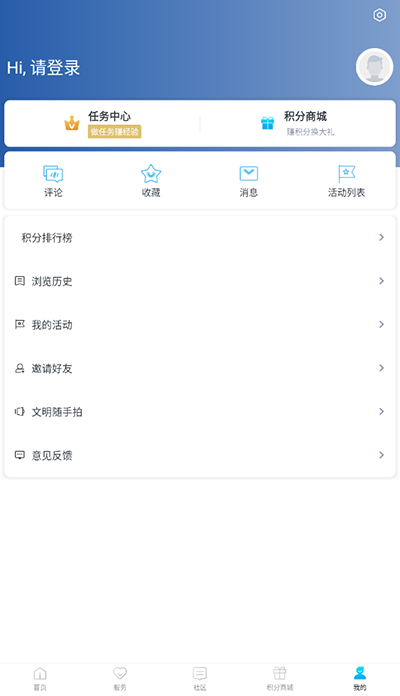Open the settings gear icon
This screenshot has width=400, height=696.
click(x=379, y=16)
